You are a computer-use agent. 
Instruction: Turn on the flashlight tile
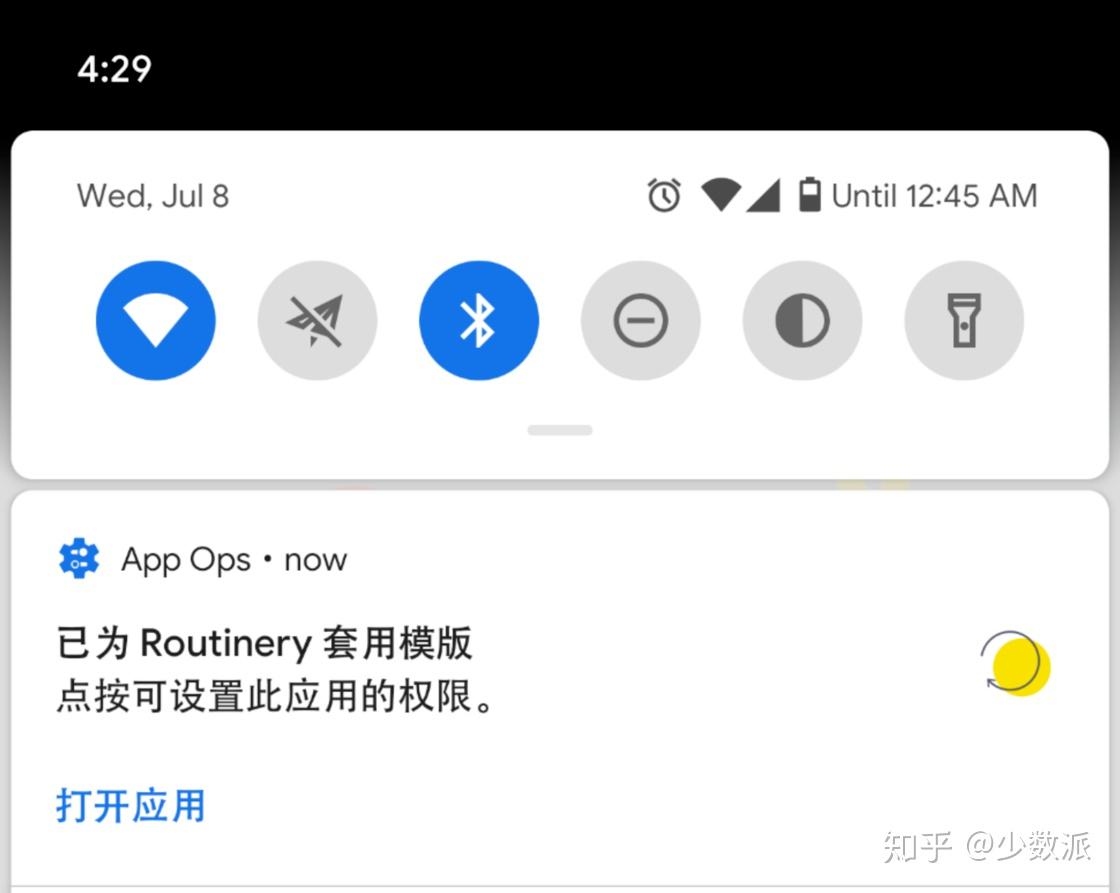pos(964,321)
